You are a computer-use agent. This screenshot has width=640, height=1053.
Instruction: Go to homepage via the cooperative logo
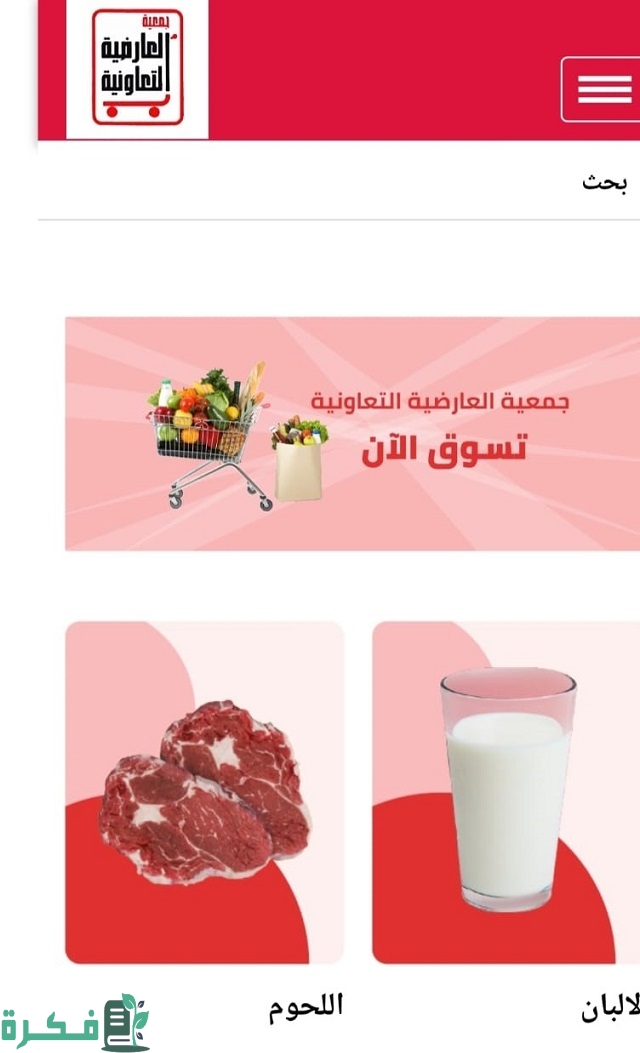click(137, 68)
